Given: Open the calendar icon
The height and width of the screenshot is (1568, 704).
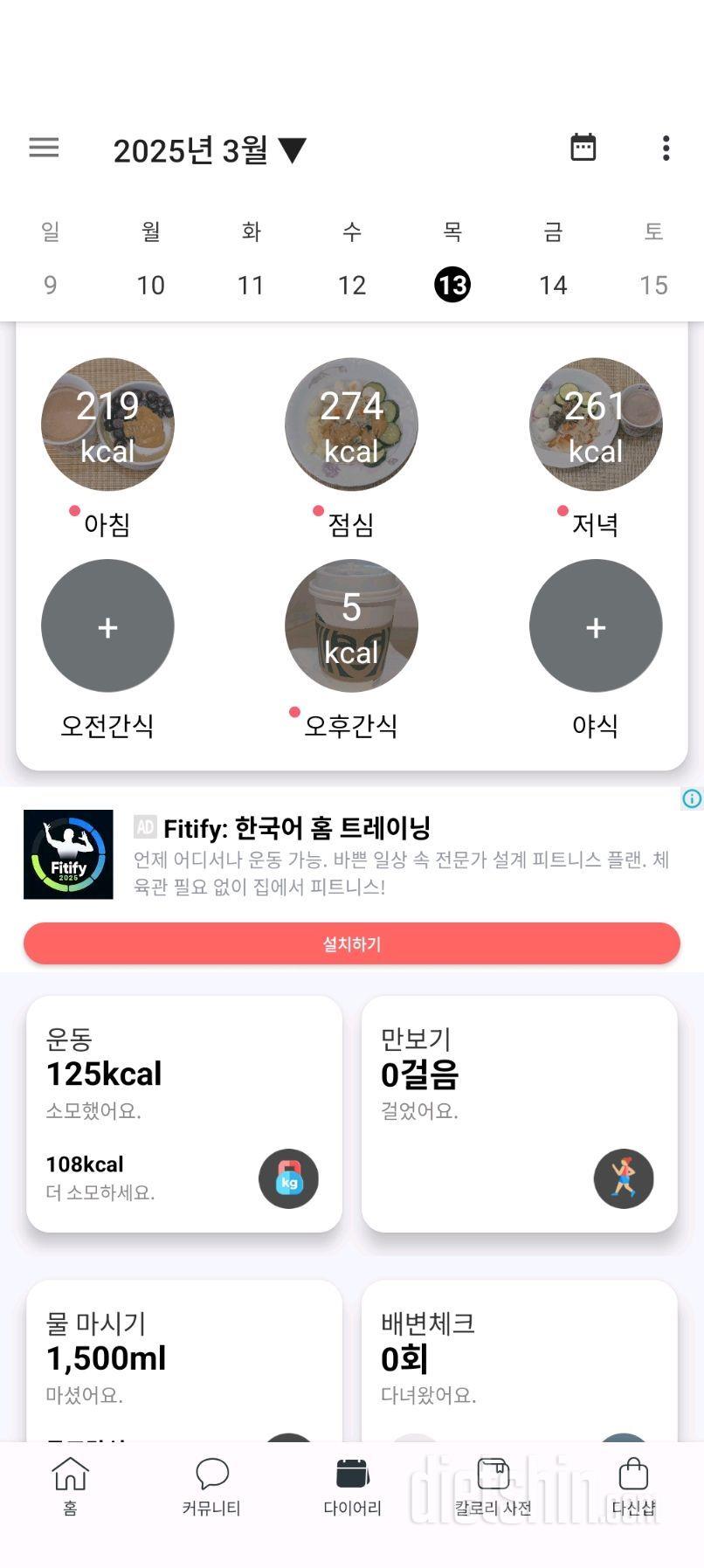Looking at the screenshot, I should click(583, 148).
